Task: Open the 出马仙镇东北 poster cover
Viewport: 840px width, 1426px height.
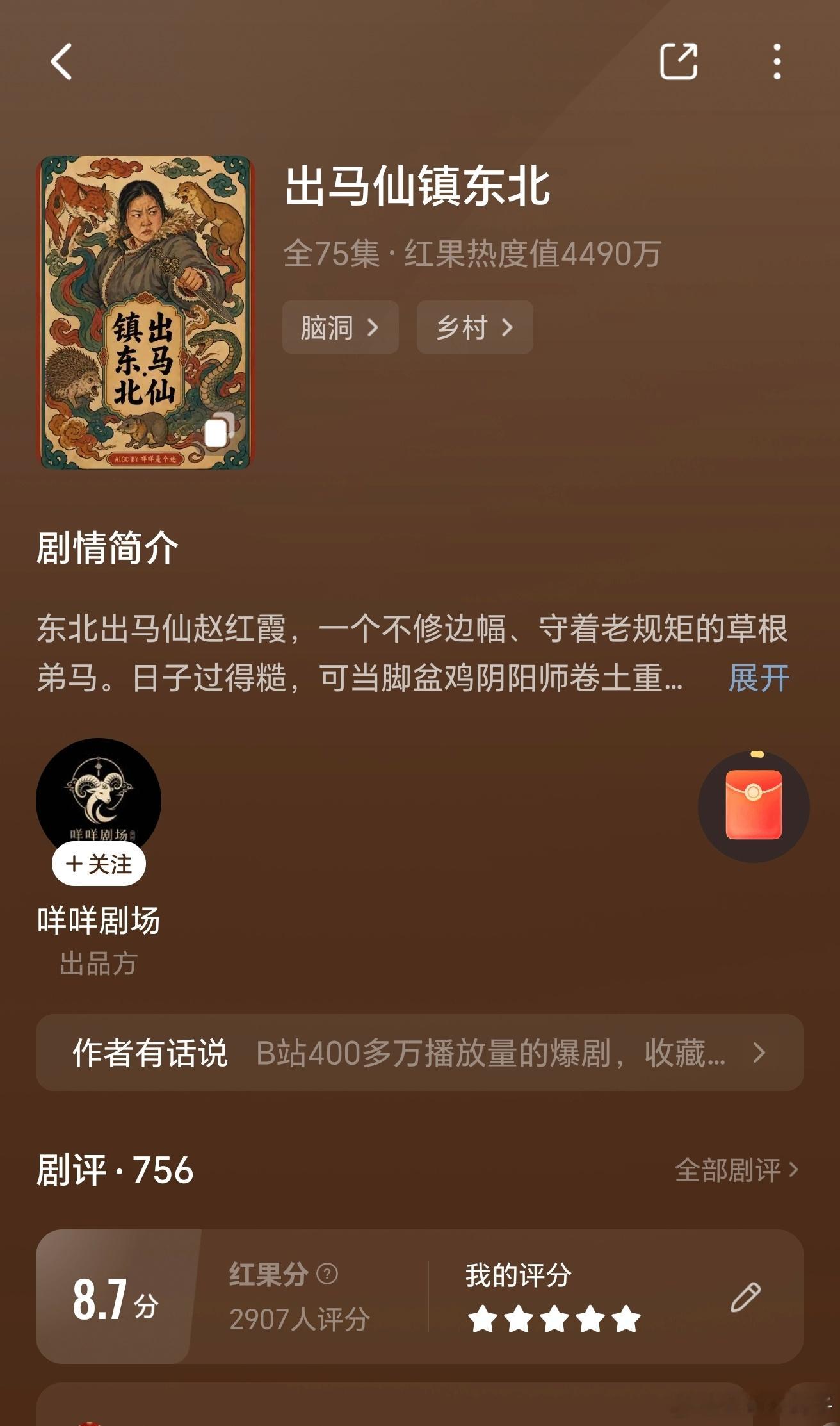Action: coord(146,312)
